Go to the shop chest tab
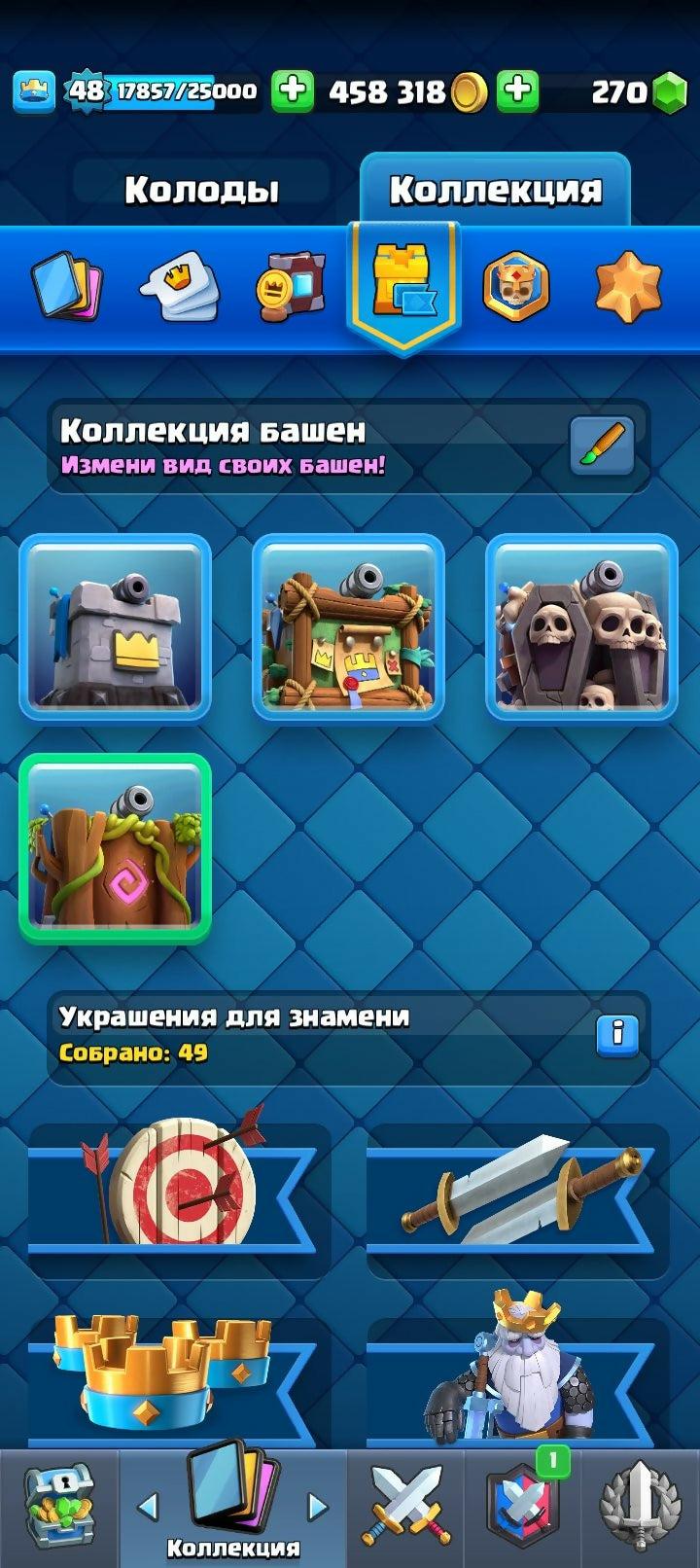 (59, 1507)
